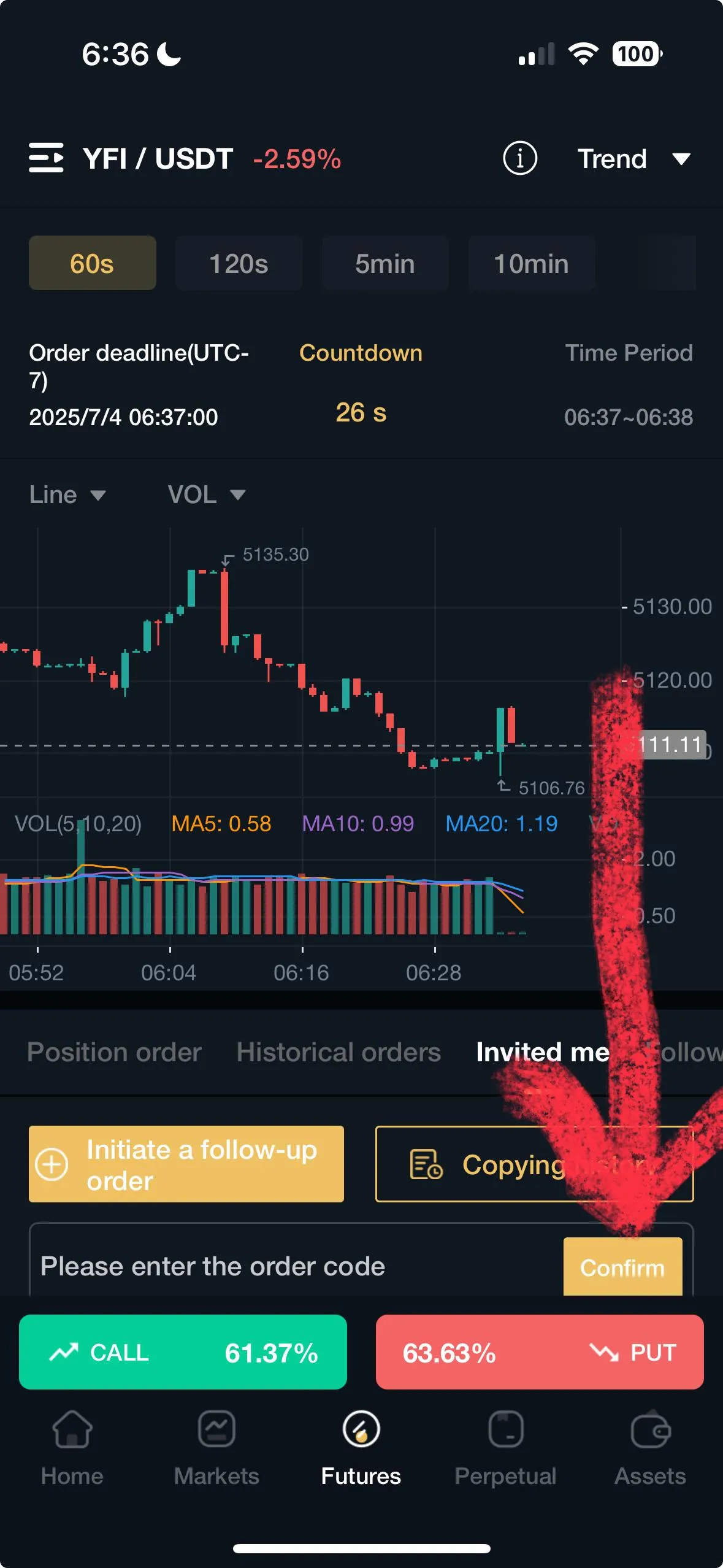The image size is (723, 1568).
Task: Open the VOL indicator dropdown
Action: (207, 494)
